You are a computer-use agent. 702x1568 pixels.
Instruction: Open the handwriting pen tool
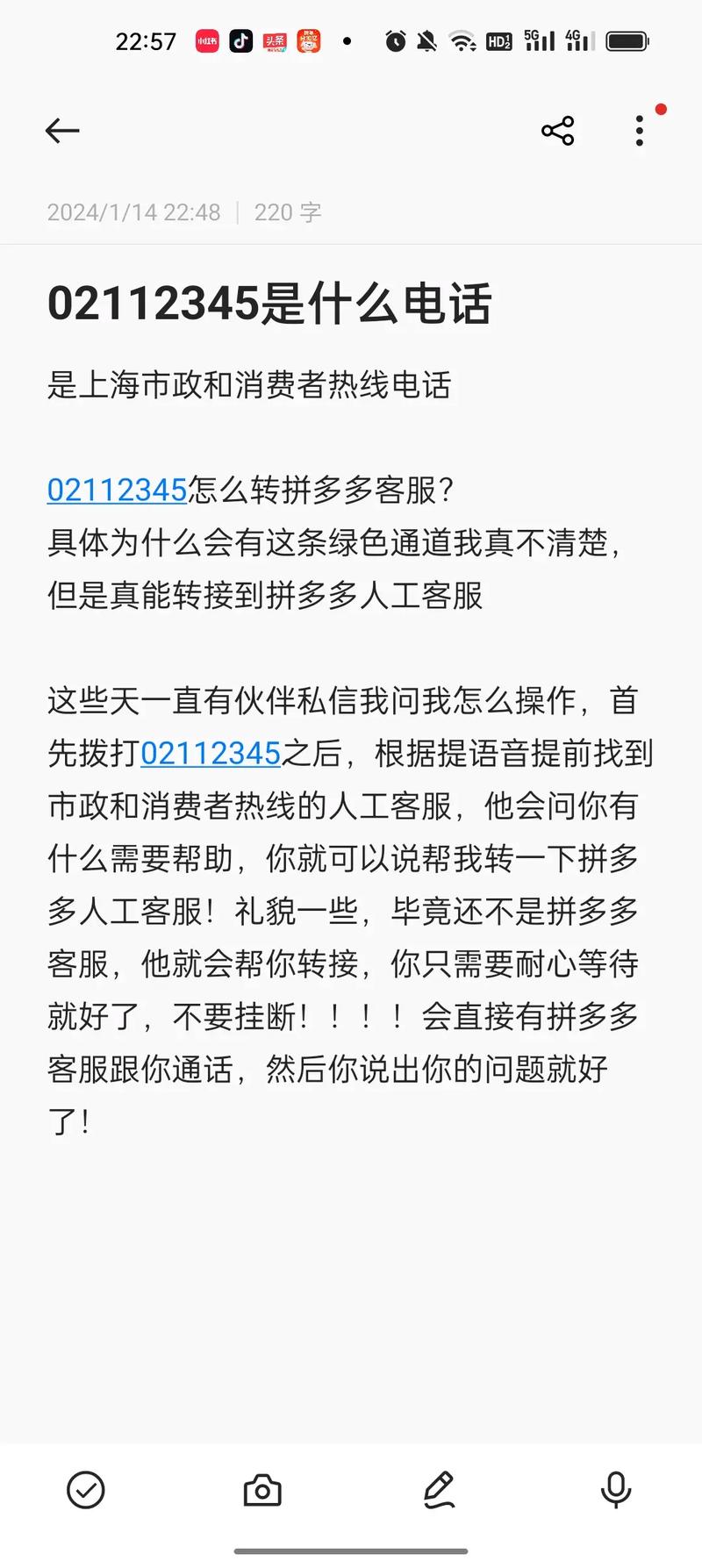click(x=439, y=1490)
